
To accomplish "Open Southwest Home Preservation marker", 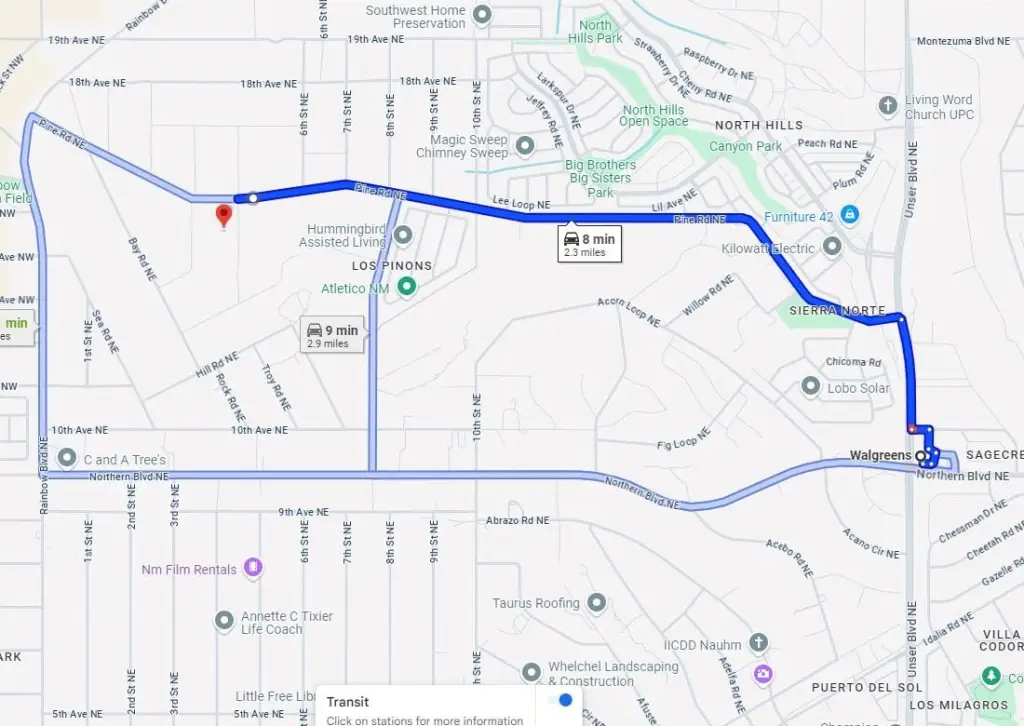I will pos(482,16).
